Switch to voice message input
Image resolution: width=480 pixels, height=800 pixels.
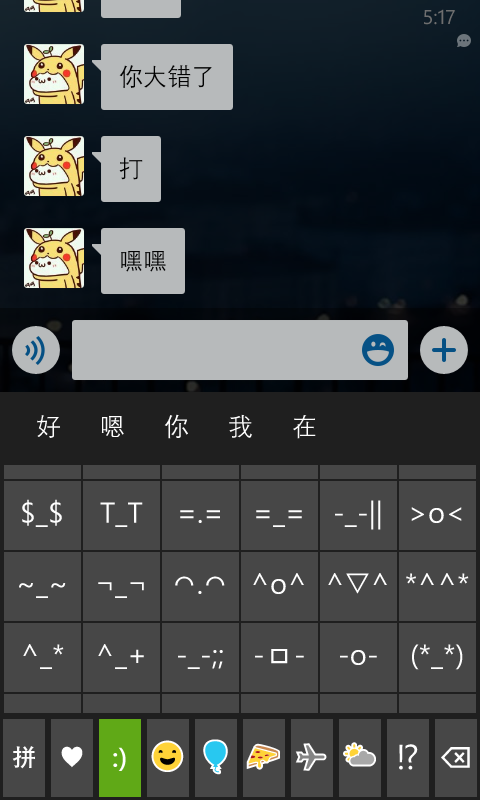36,350
